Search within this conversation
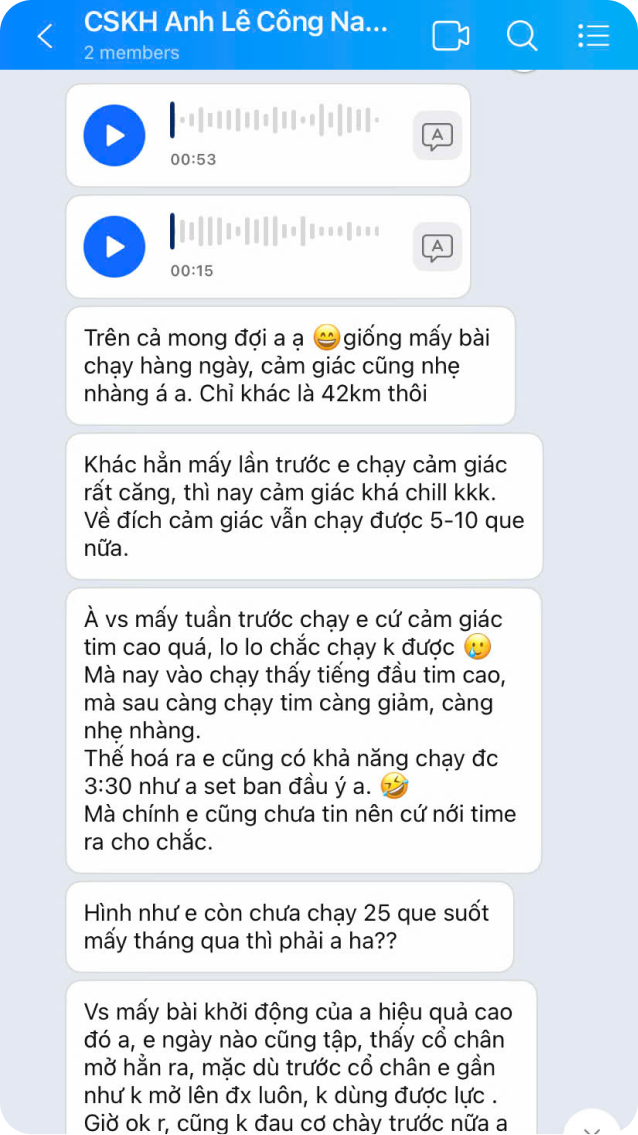The height and width of the screenshot is (1135, 638). (522, 36)
